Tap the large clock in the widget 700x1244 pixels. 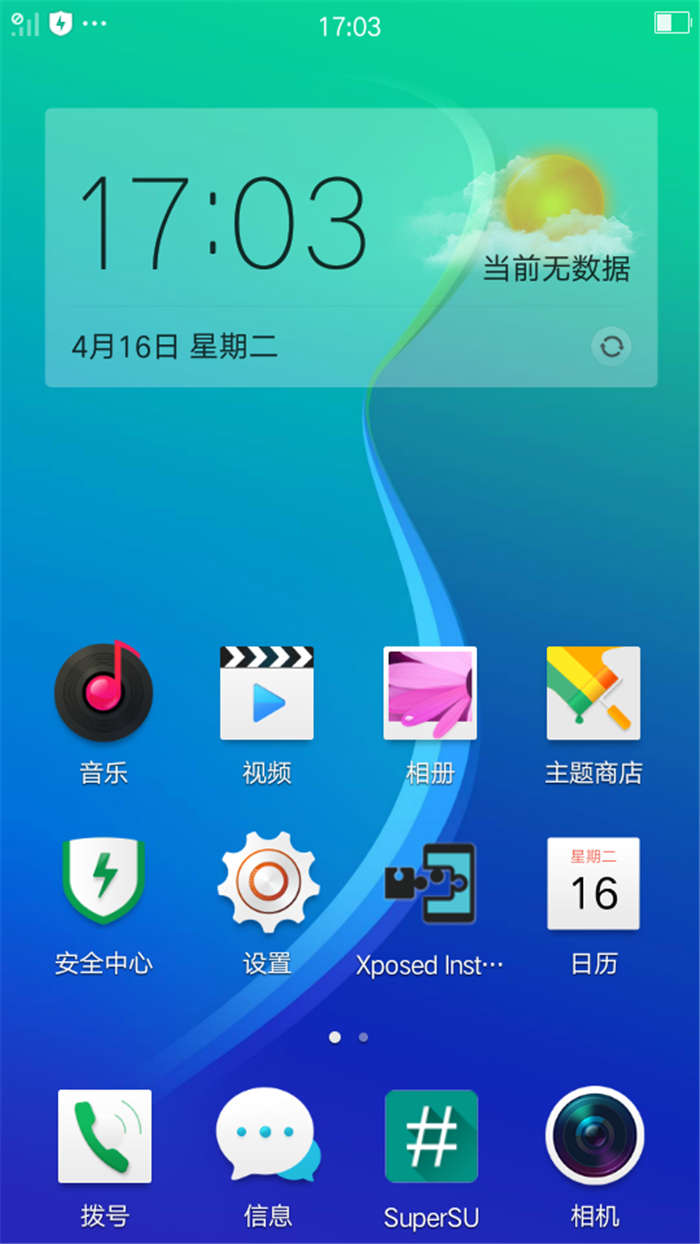click(223, 223)
